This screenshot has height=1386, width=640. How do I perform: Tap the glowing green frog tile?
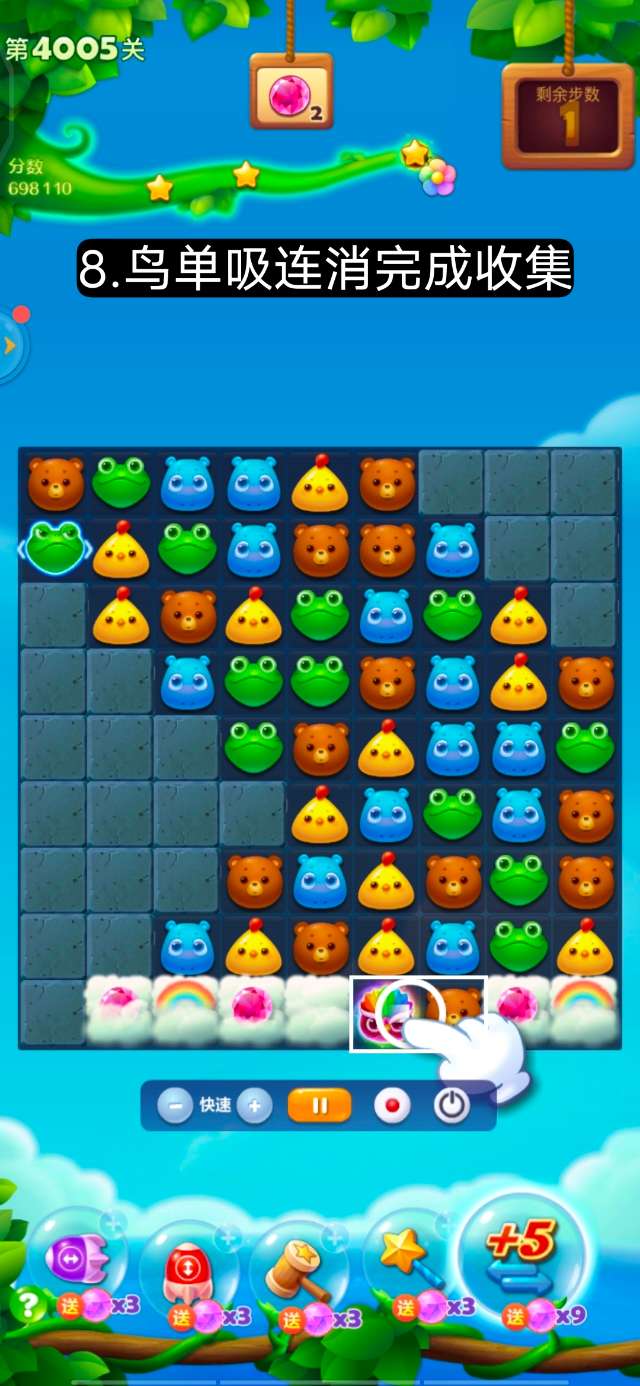[x=55, y=548]
